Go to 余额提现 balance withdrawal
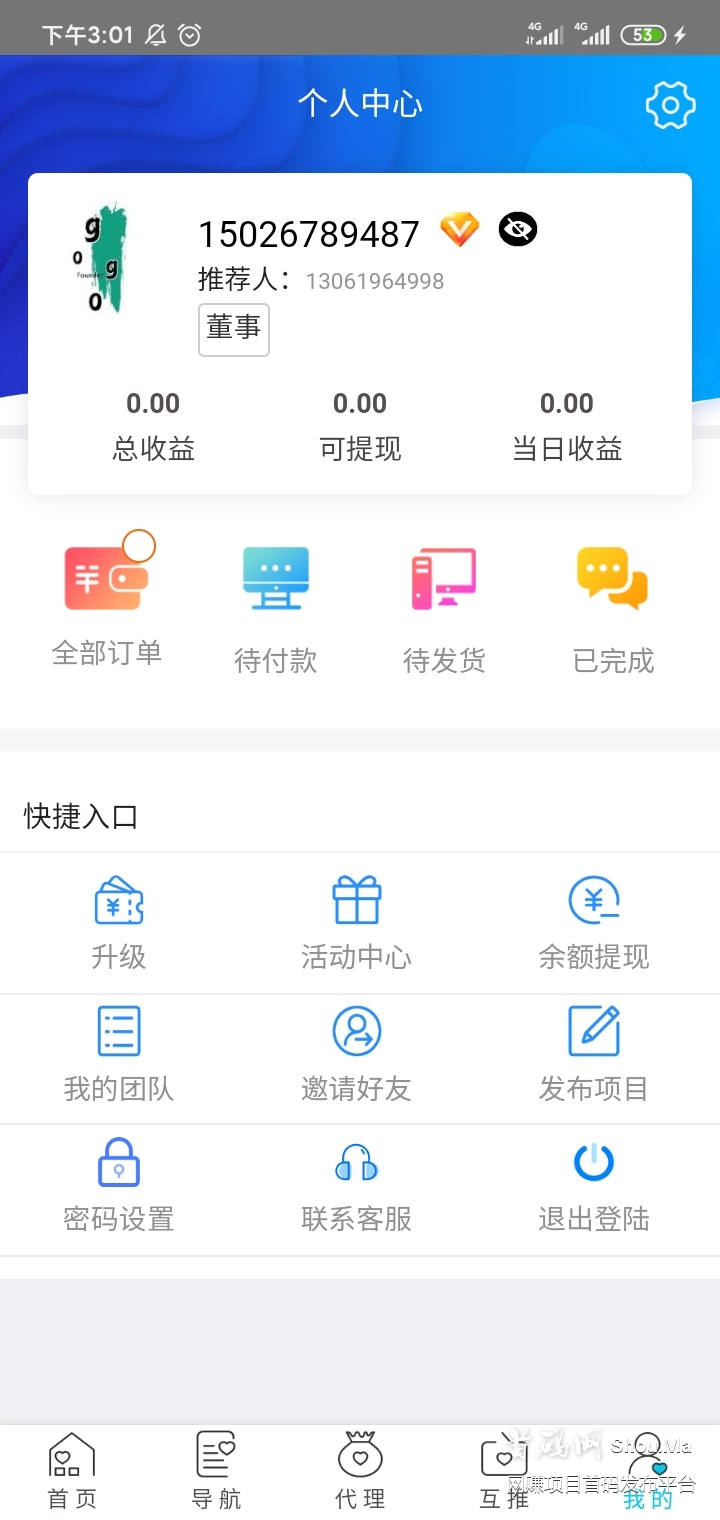This screenshot has width=720, height=1520. tap(594, 923)
